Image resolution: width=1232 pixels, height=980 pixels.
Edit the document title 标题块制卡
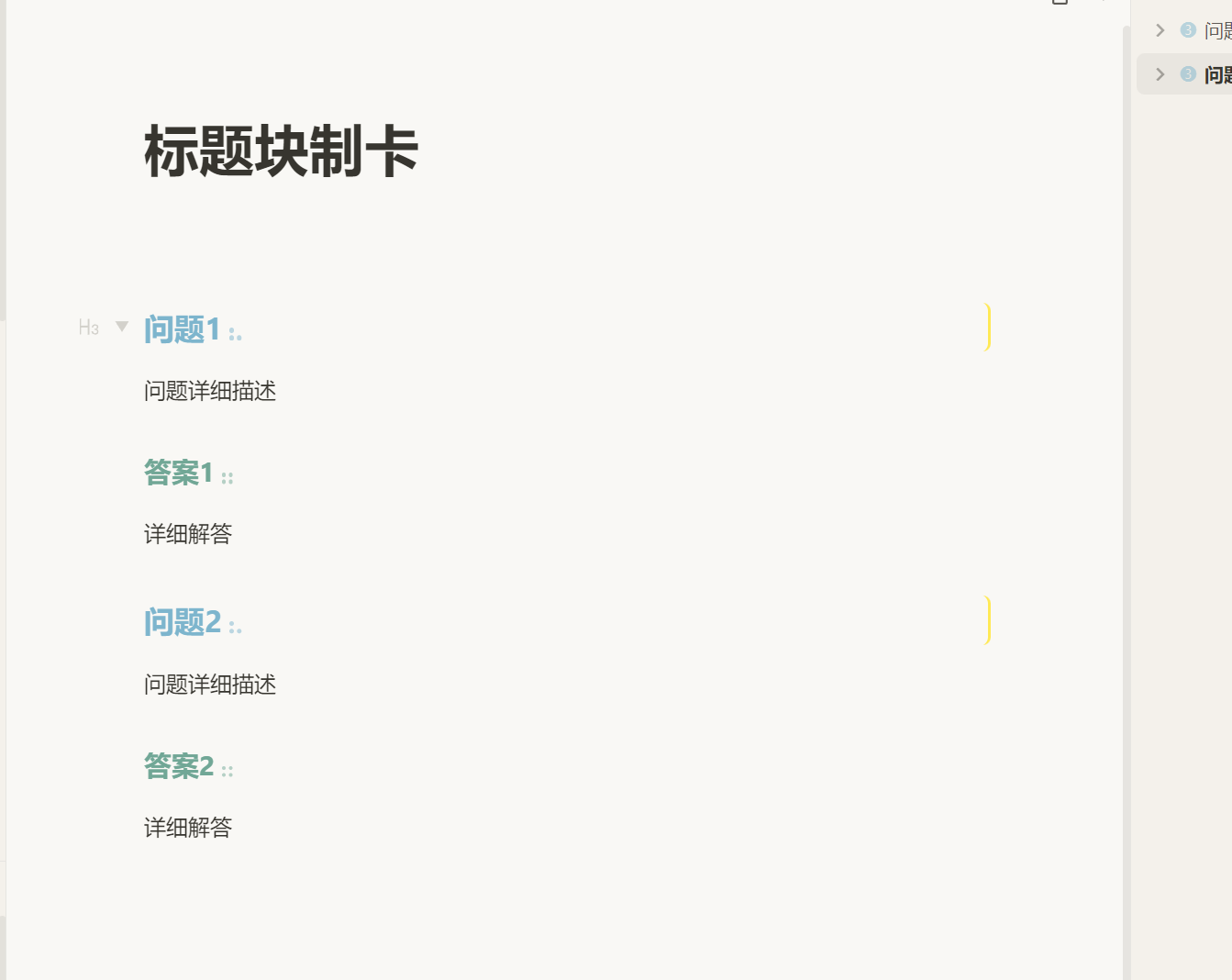(x=281, y=151)
